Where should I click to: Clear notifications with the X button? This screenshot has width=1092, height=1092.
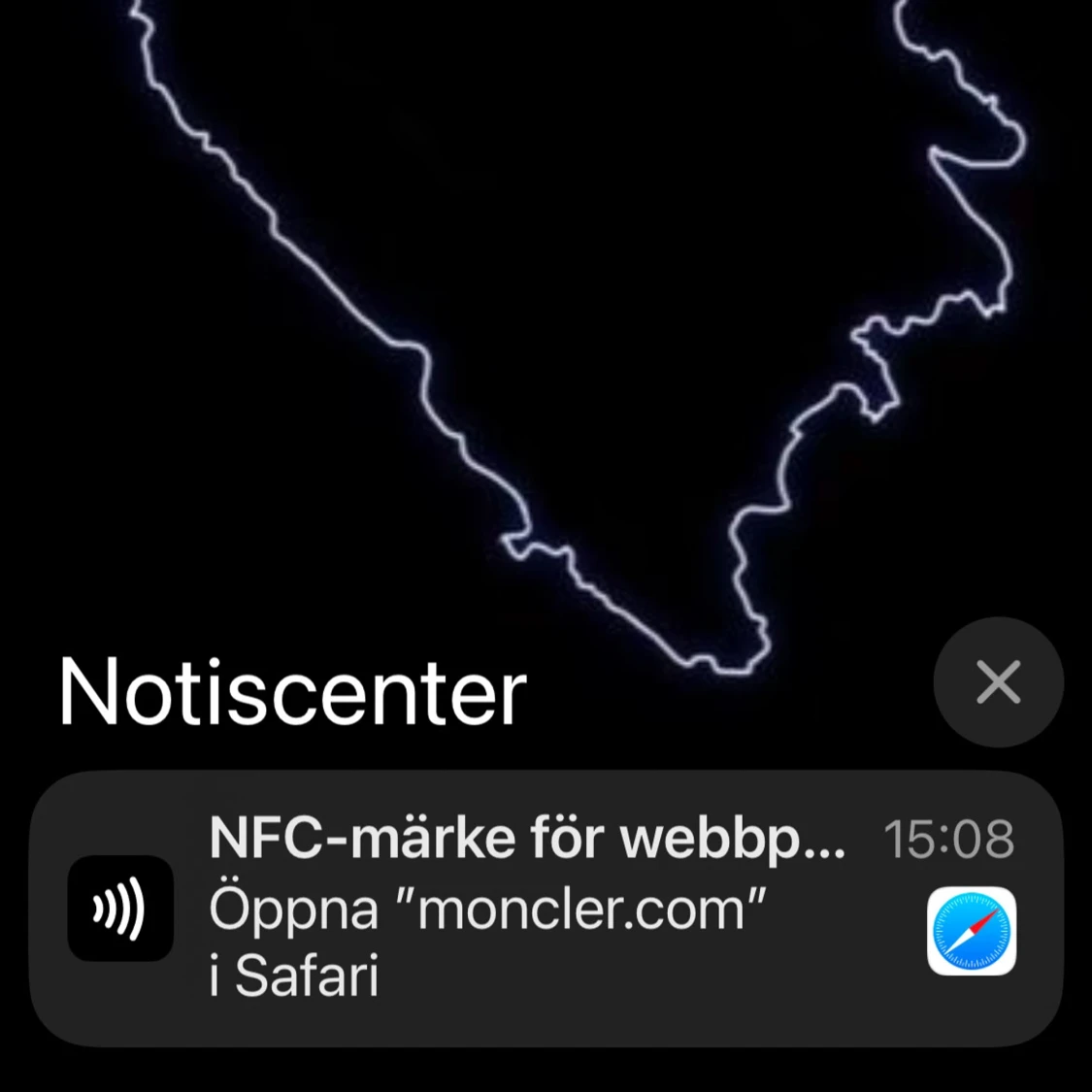tap(998, 682)
